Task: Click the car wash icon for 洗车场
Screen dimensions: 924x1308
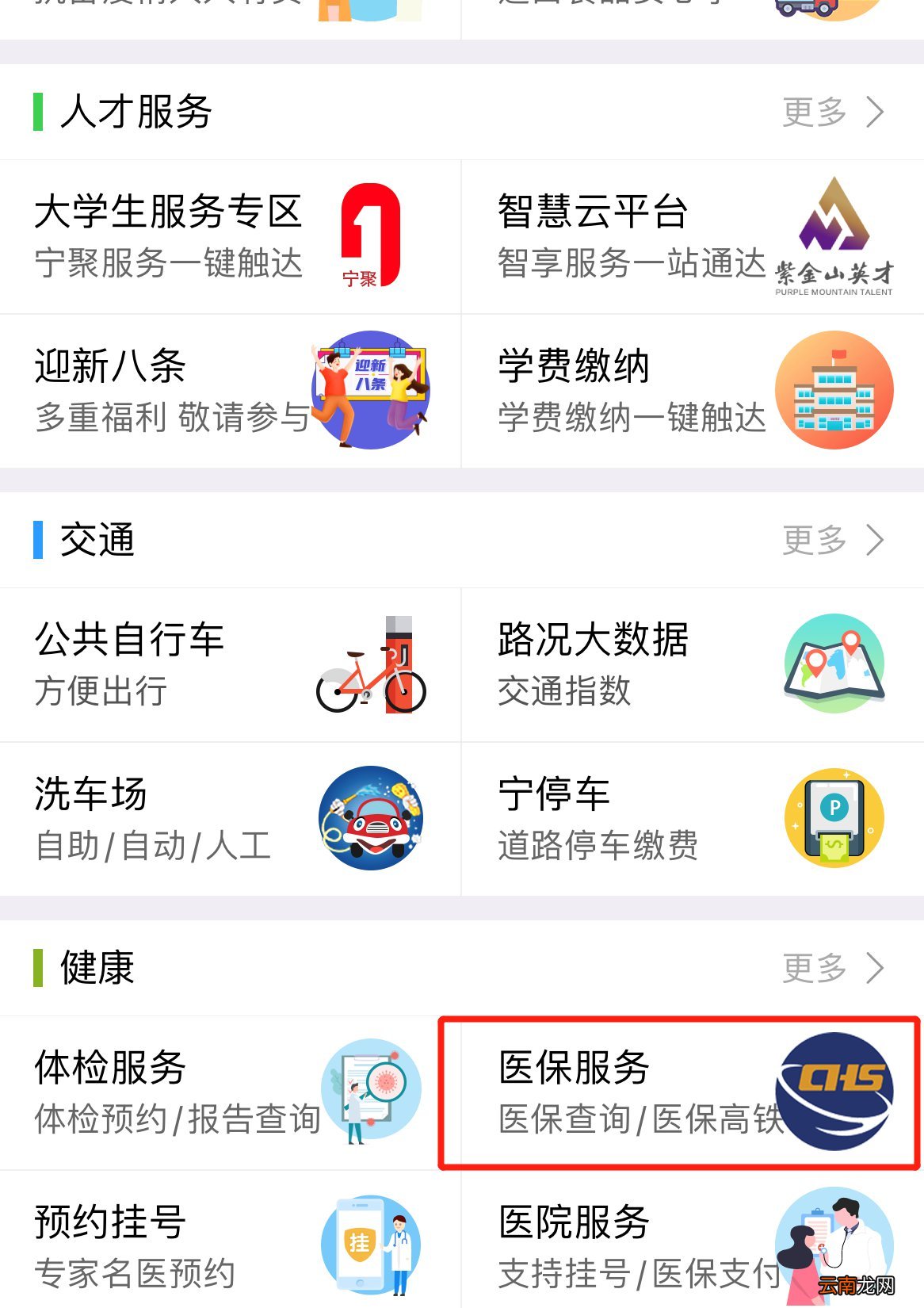Action: tap(371, 817)
